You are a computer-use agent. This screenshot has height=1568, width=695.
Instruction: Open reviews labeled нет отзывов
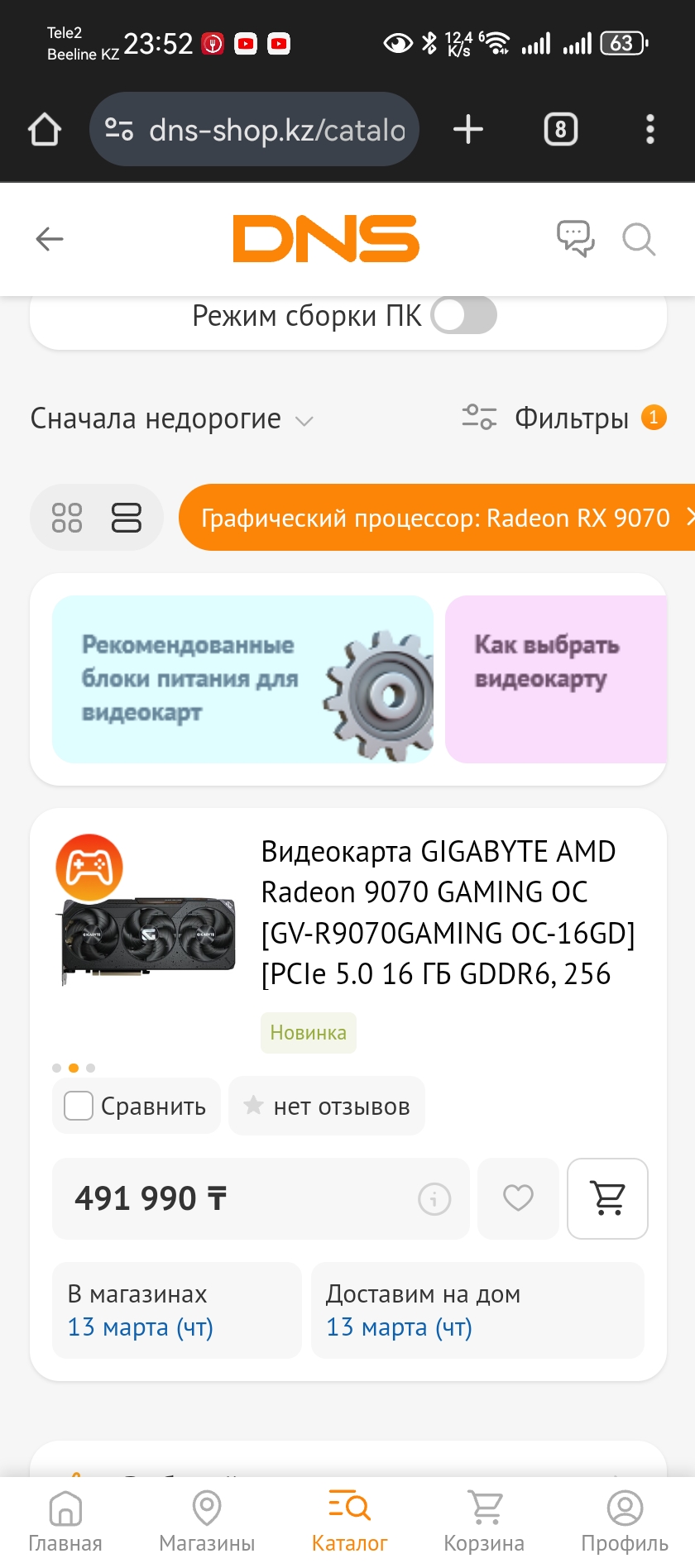coord(327,1107)
